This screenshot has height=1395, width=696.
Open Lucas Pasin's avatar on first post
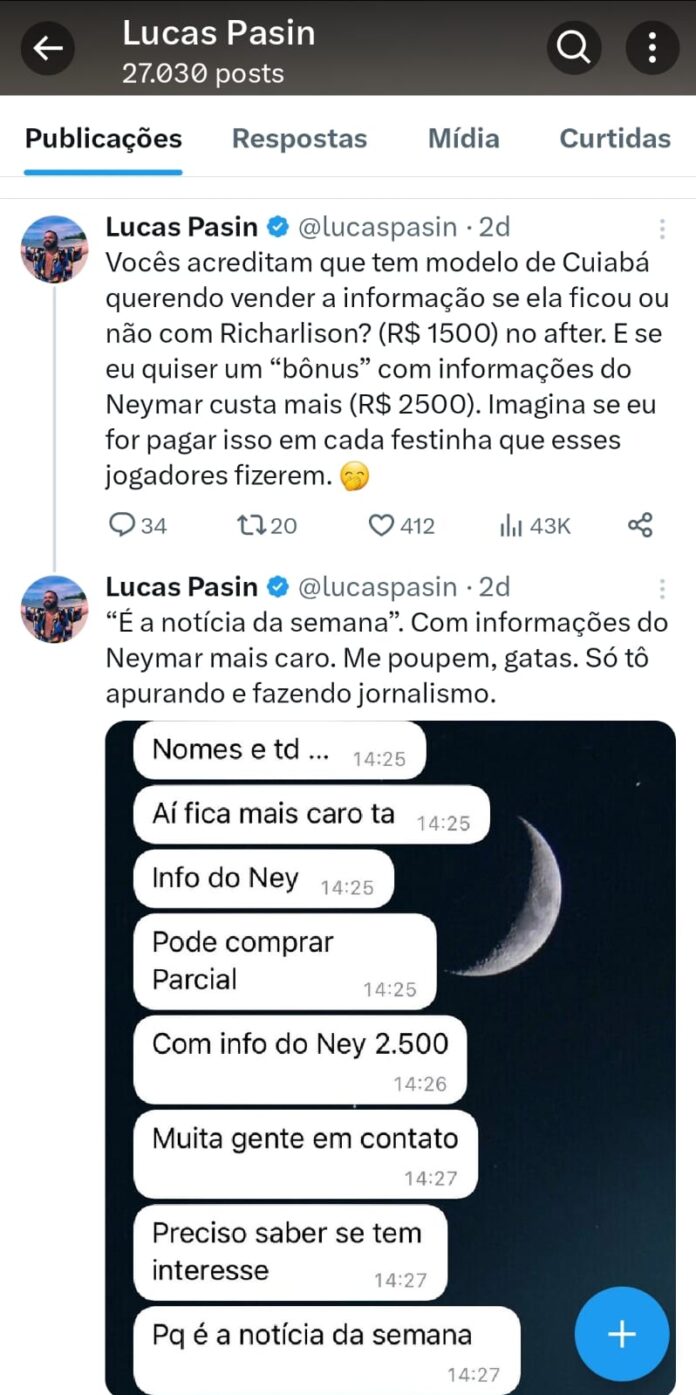(55, 248)
